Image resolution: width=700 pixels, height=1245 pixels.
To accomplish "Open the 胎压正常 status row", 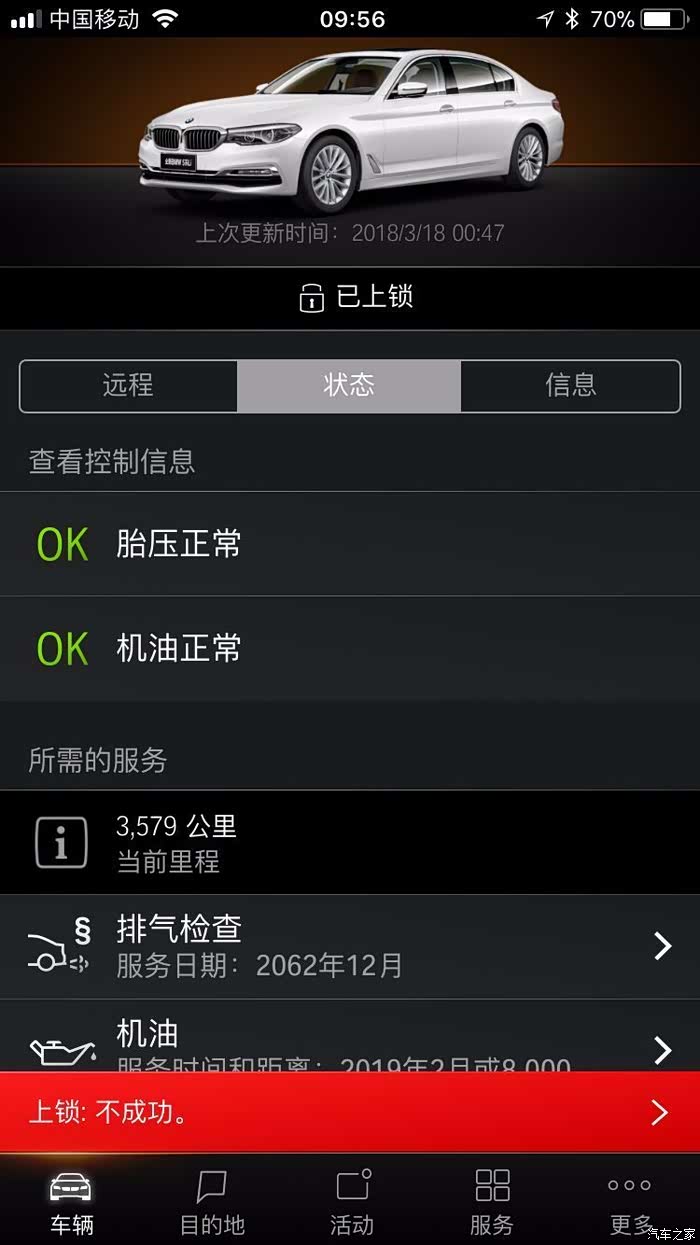I will [x=350, y=544].
